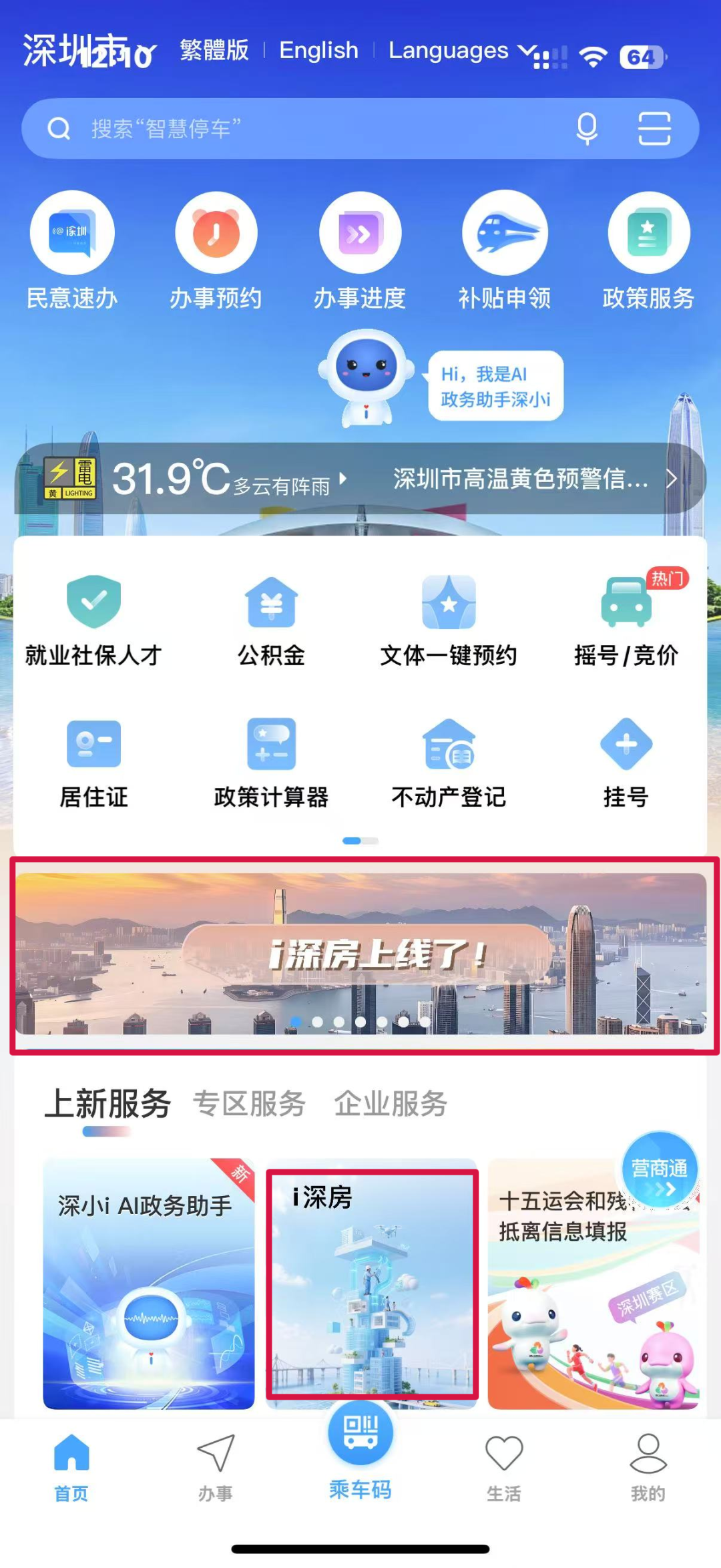
Task: Switch to 繁體版 traditional Chinese version
Action: pyautogui.click(x=214, y=50)
